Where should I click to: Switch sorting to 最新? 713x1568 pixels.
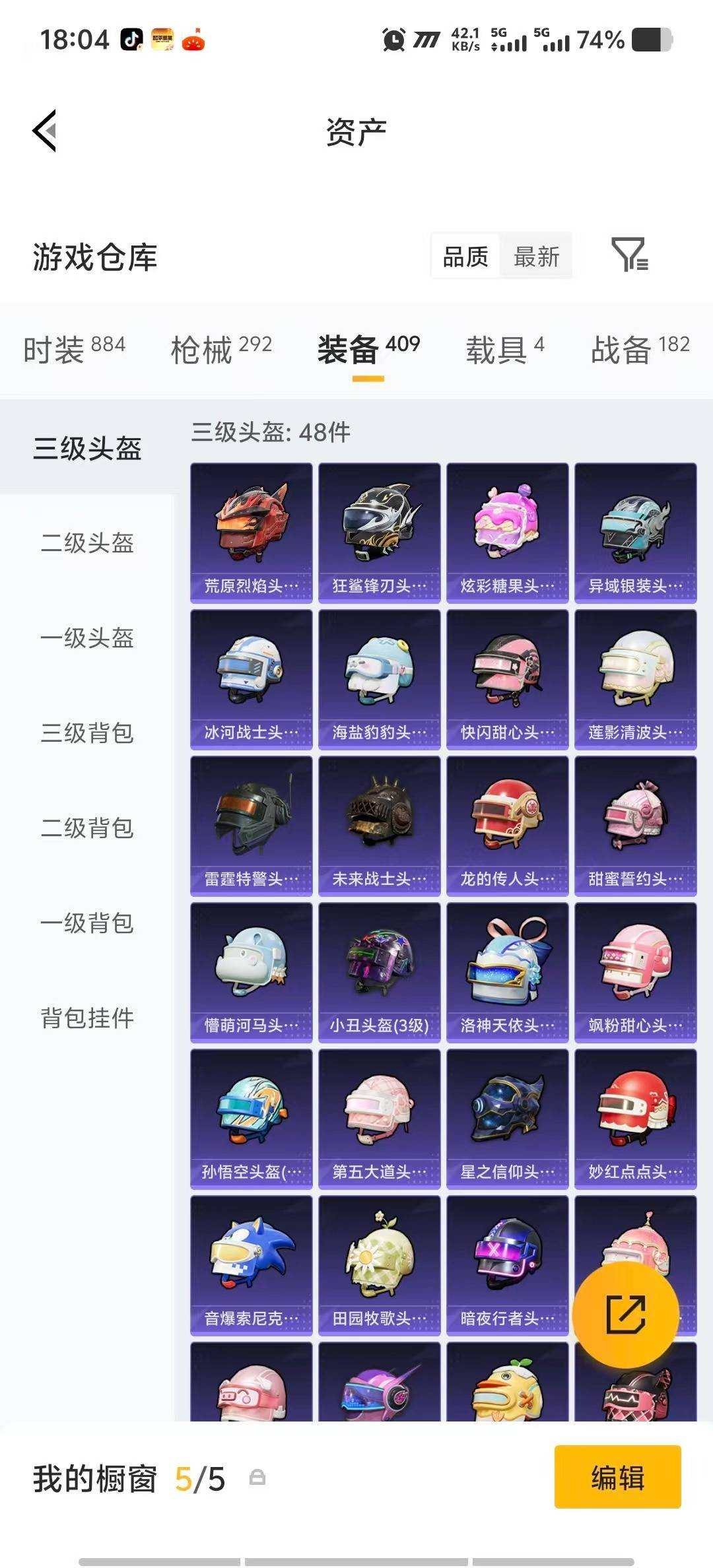536,257
